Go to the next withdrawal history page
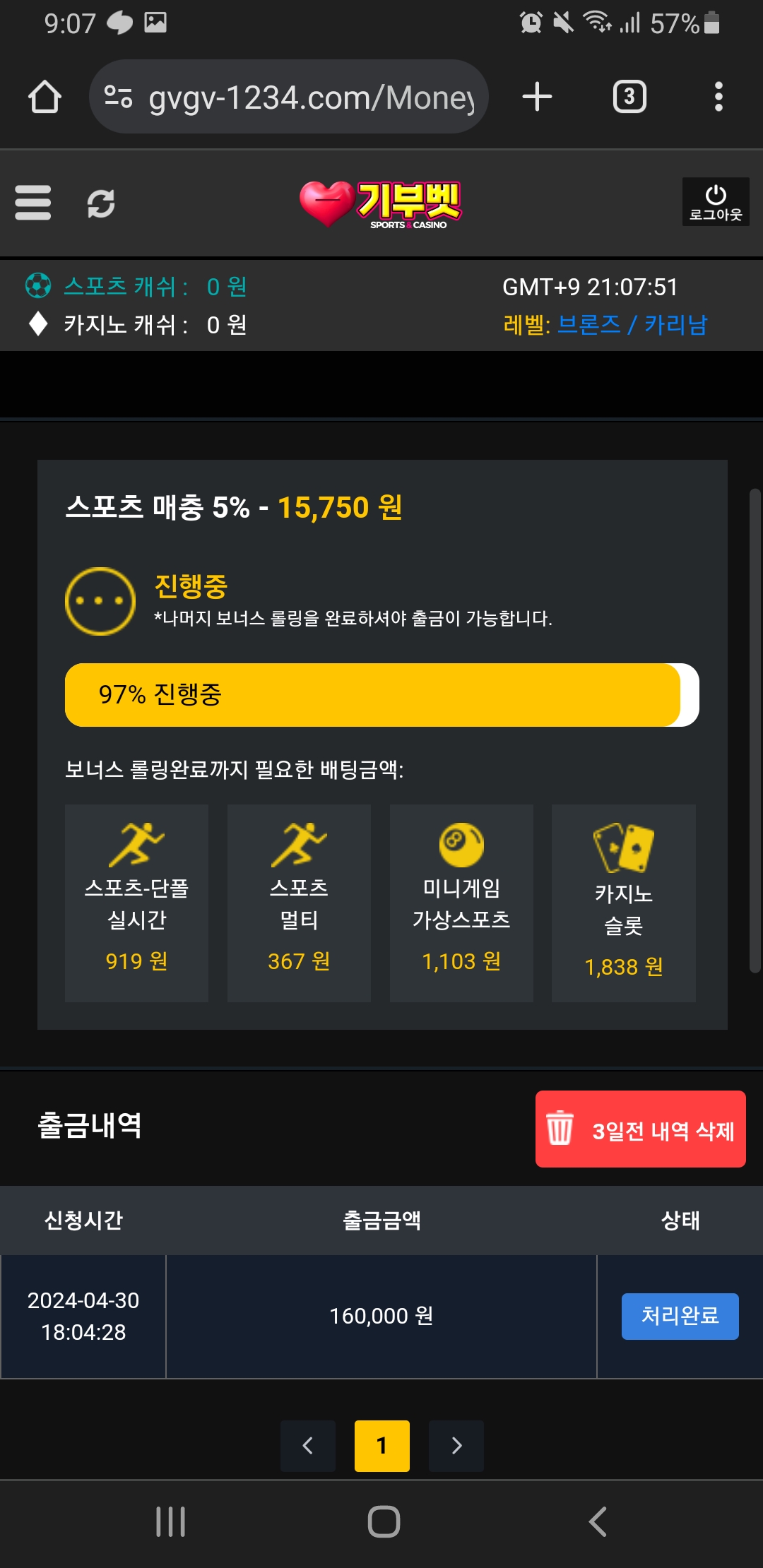This screenshot has width=763, height=1568. click(456, 1446)
